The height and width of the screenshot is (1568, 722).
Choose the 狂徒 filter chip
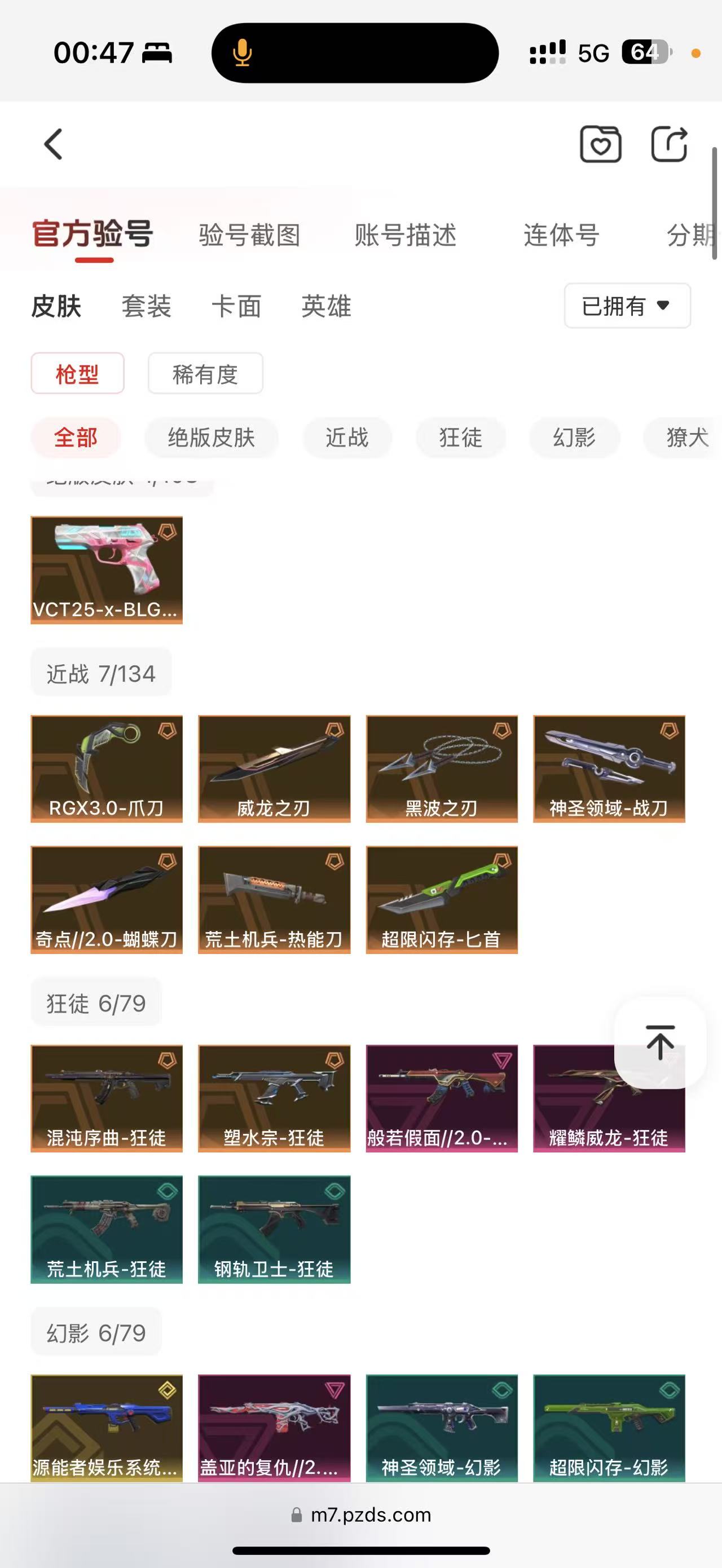pos(461,438)
